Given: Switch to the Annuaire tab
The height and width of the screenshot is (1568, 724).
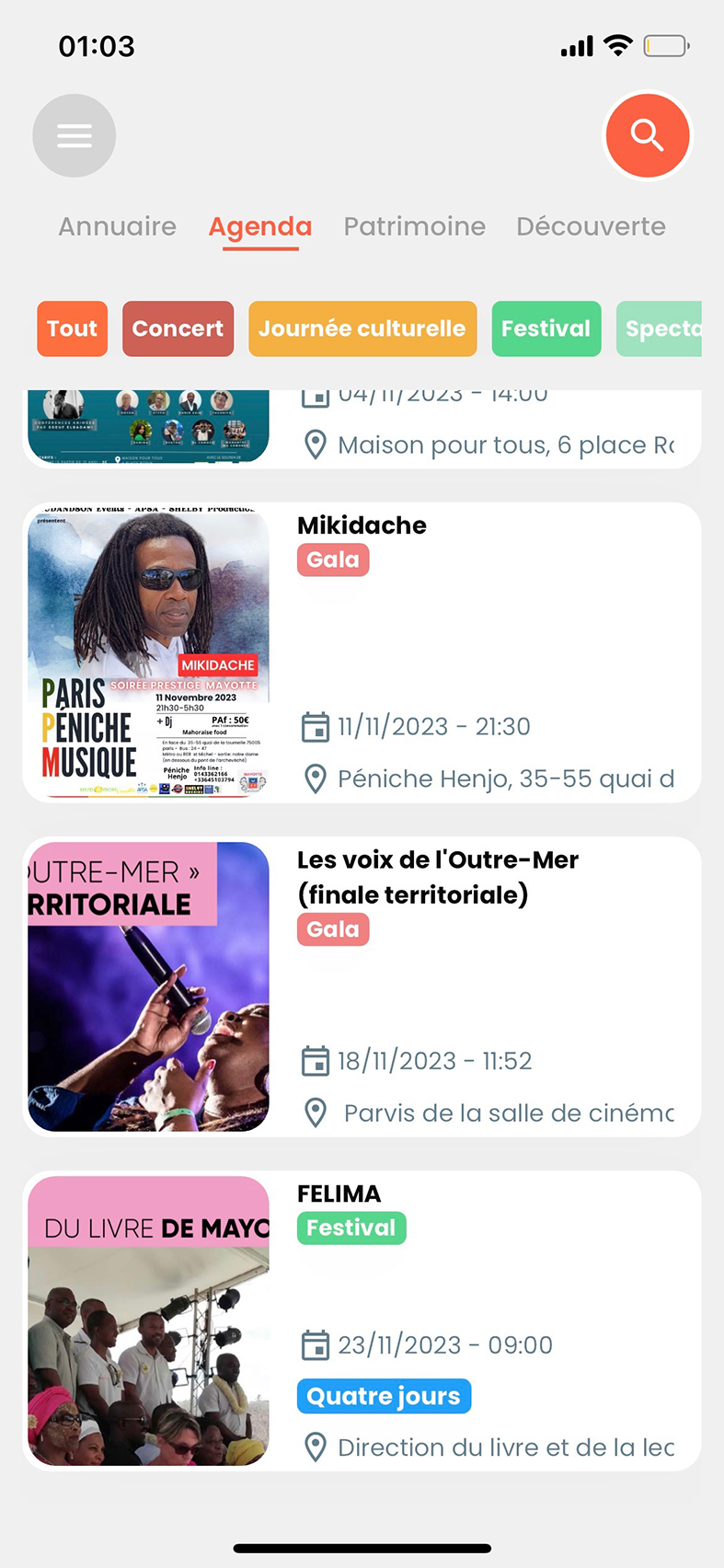Looking at the screenshot, I should 118,226.
